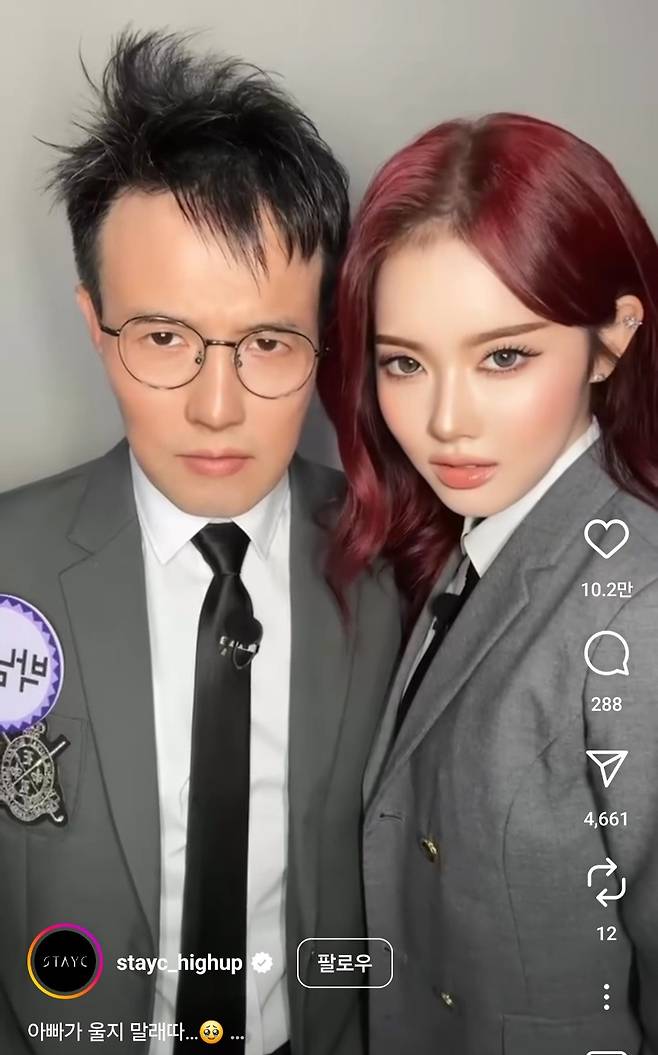This screenshot has height=1055, width=658.
Task: Like this reel with the heart icon
Action: tap(606, 540)
